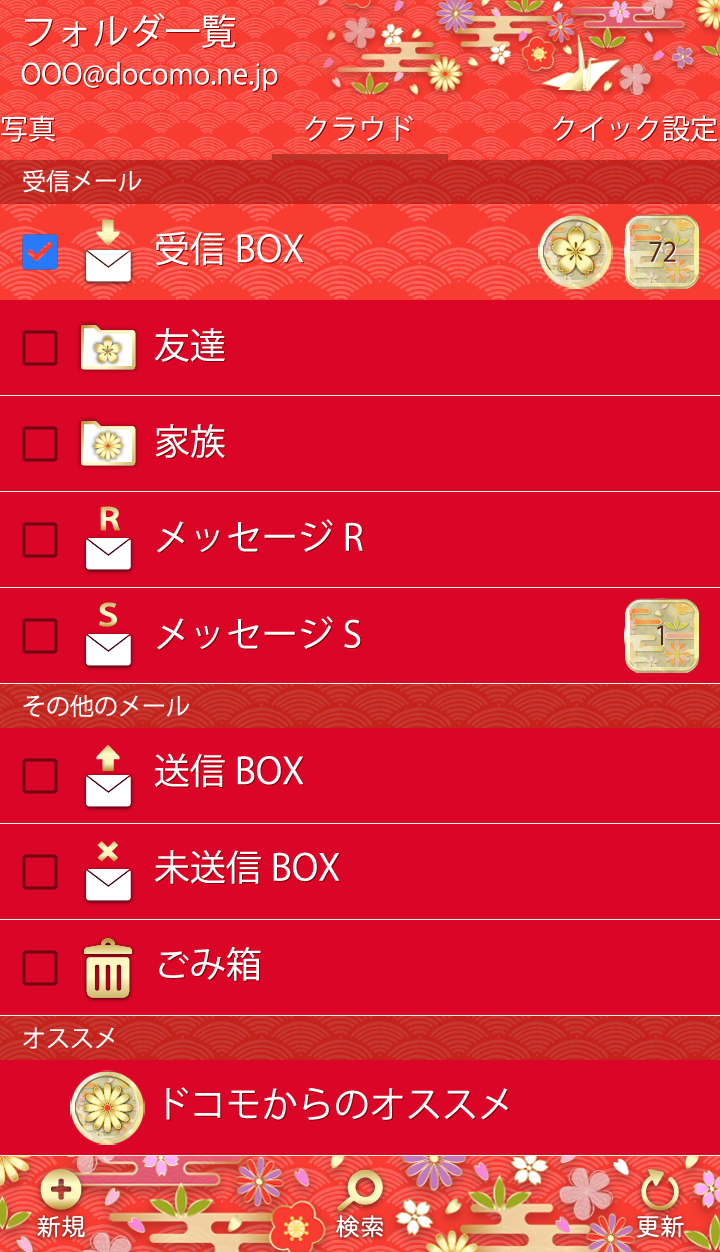The image size is (720, 1252).
Task: Open 検索 to search mail
Action: [x=360, y=1205]
